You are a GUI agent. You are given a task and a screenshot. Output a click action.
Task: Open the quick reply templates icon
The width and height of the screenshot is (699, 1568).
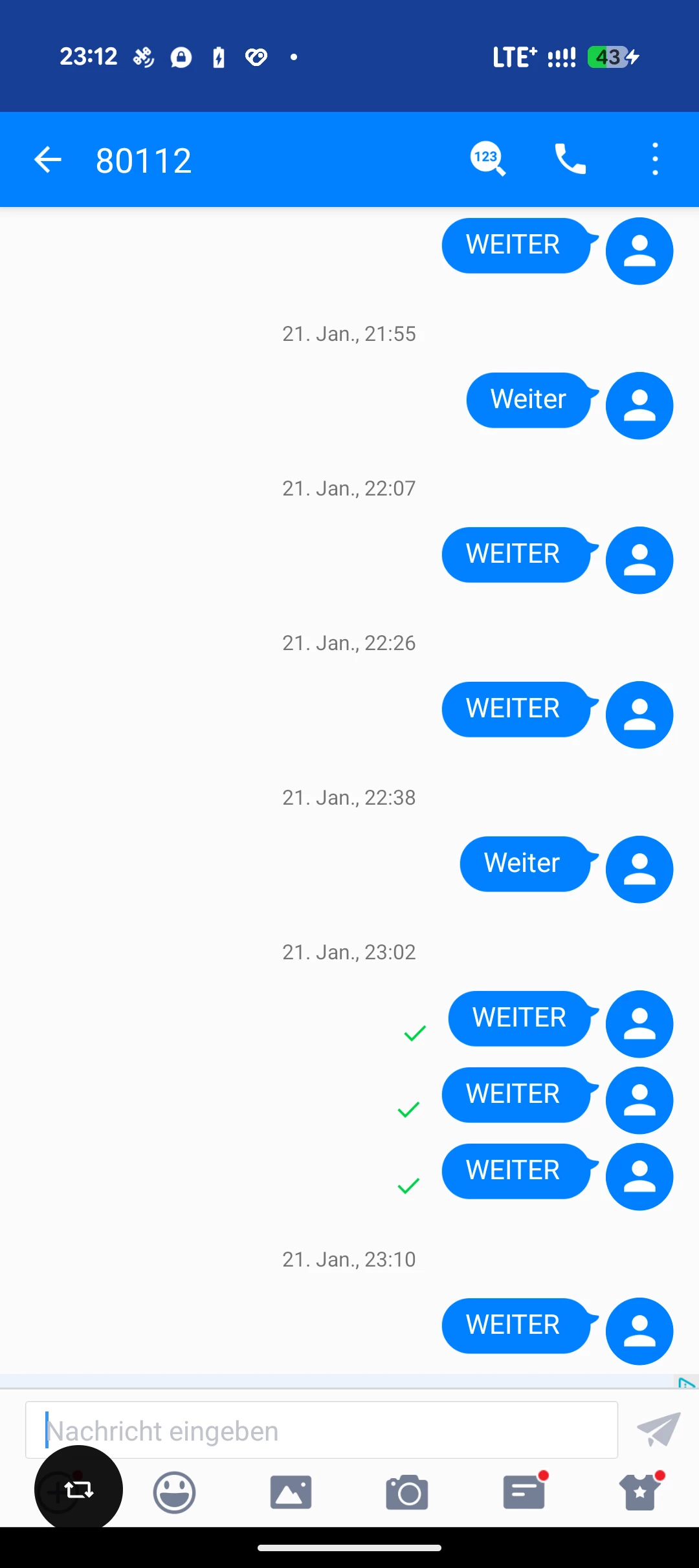(x=524, y=1492)
